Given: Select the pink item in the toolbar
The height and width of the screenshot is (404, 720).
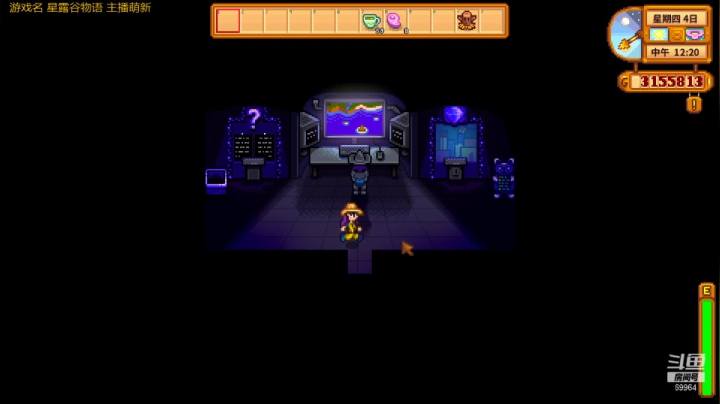Looking at the screenshot, I should point(395,20).
